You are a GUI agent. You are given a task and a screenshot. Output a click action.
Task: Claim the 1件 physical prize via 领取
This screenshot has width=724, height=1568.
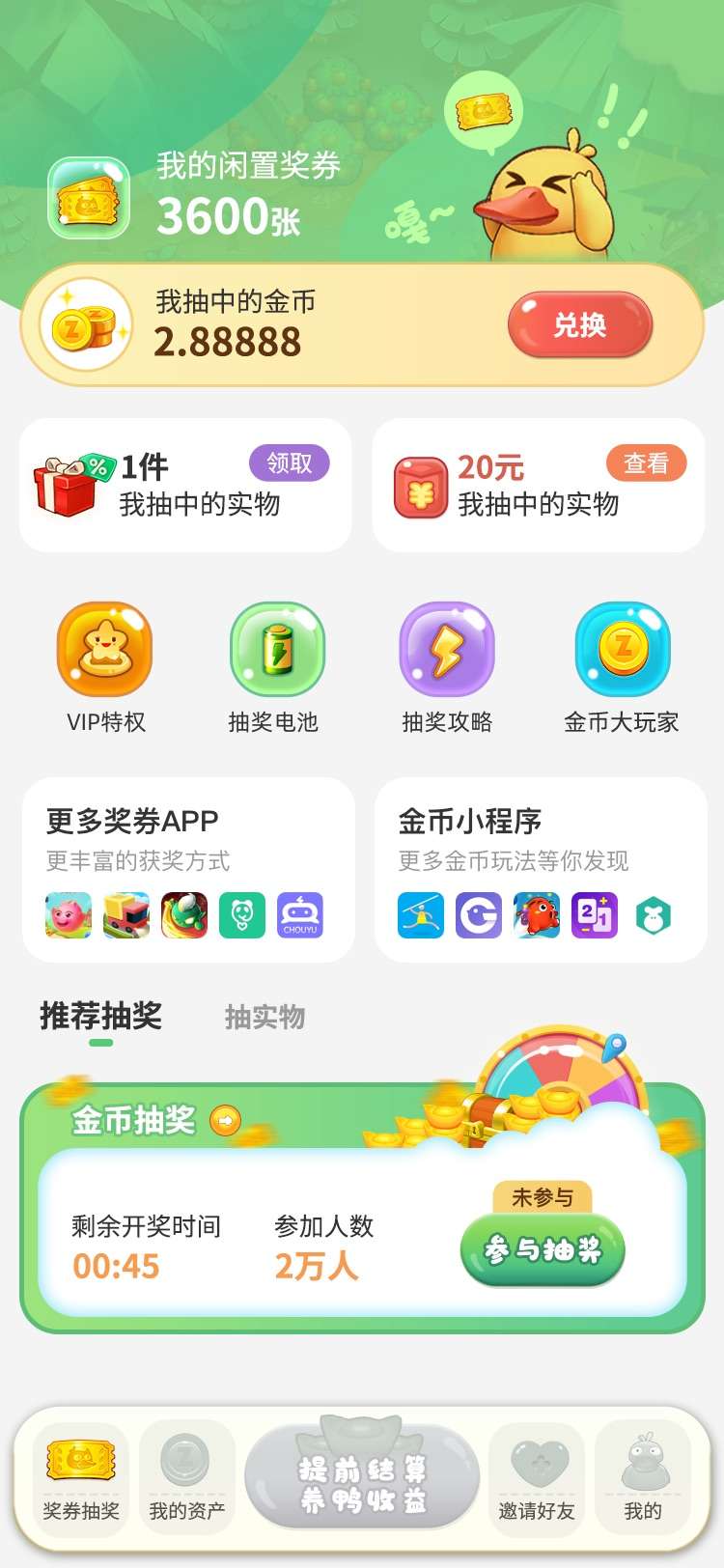click(x=290, y=463)
